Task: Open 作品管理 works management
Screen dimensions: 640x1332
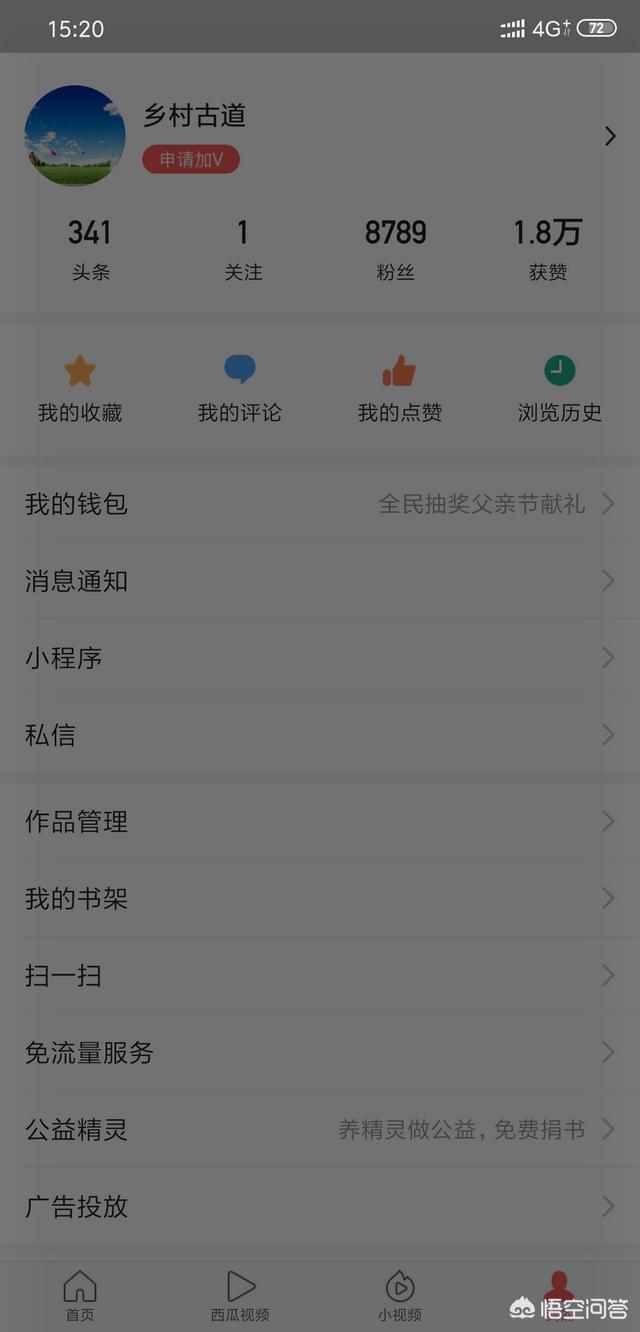Action: click(320, 822)
